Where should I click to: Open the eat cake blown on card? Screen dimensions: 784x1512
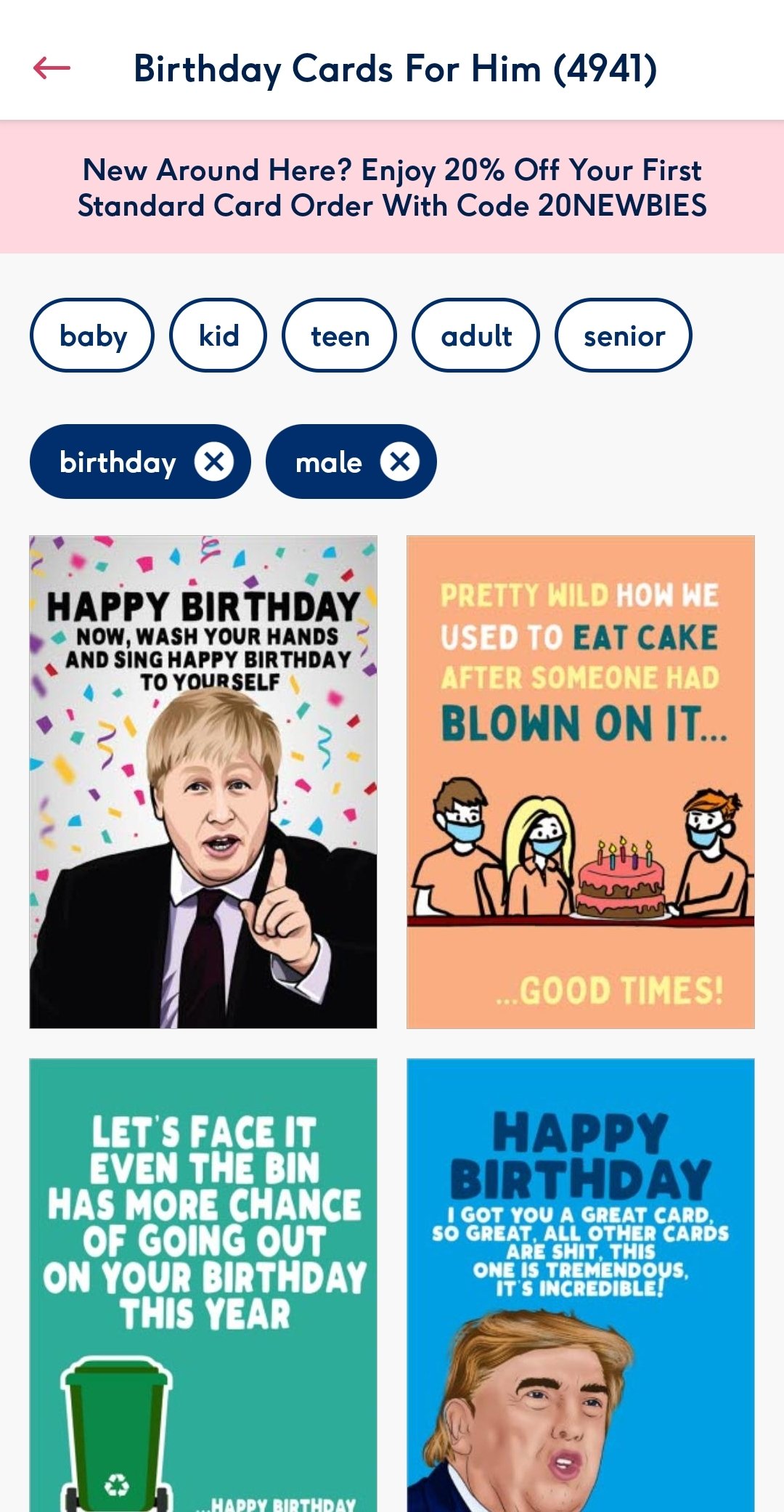tap(580, 781)
